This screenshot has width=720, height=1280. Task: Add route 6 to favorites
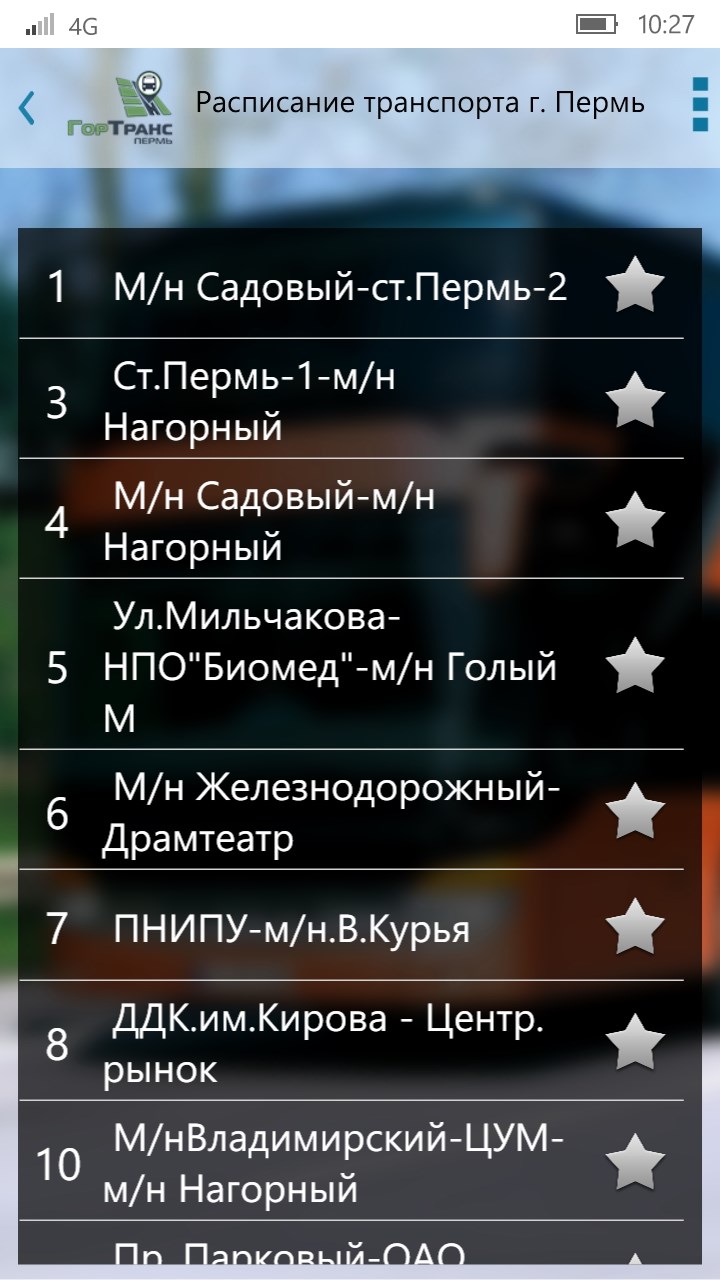coord(635,812)
